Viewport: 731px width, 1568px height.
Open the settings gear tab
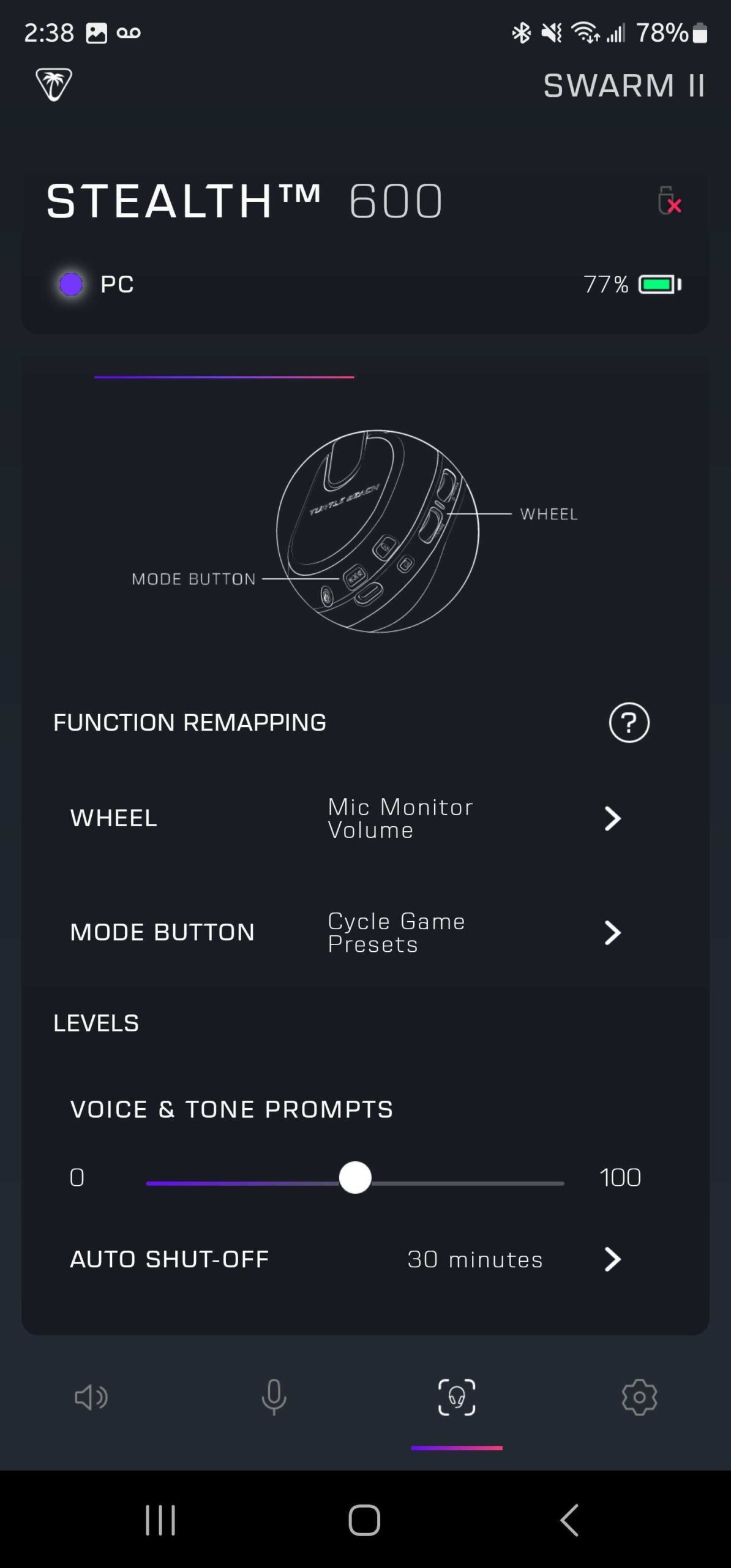(639, 1398)
